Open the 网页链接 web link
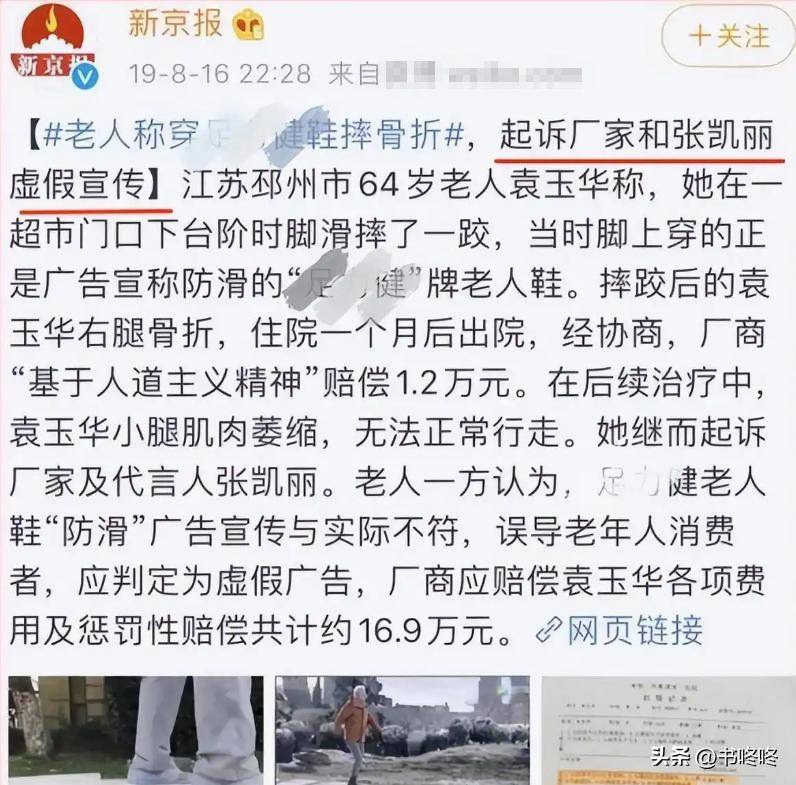796x785 pixels. click(619, 631)
